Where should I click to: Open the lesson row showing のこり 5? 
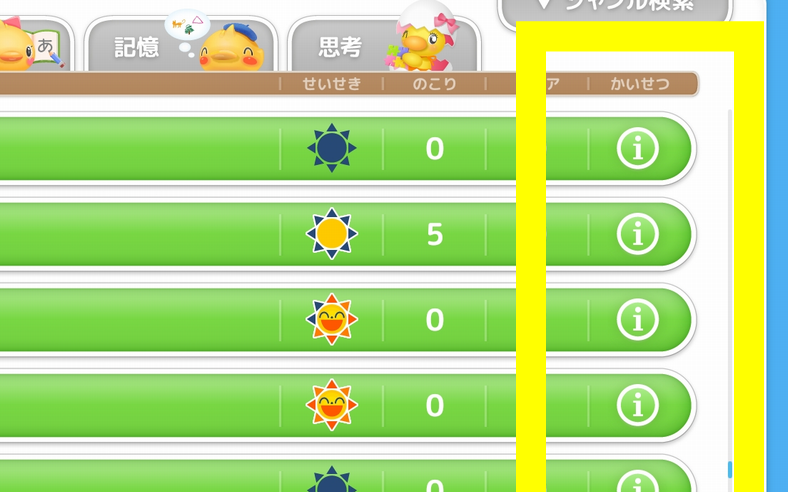(140, 234)
